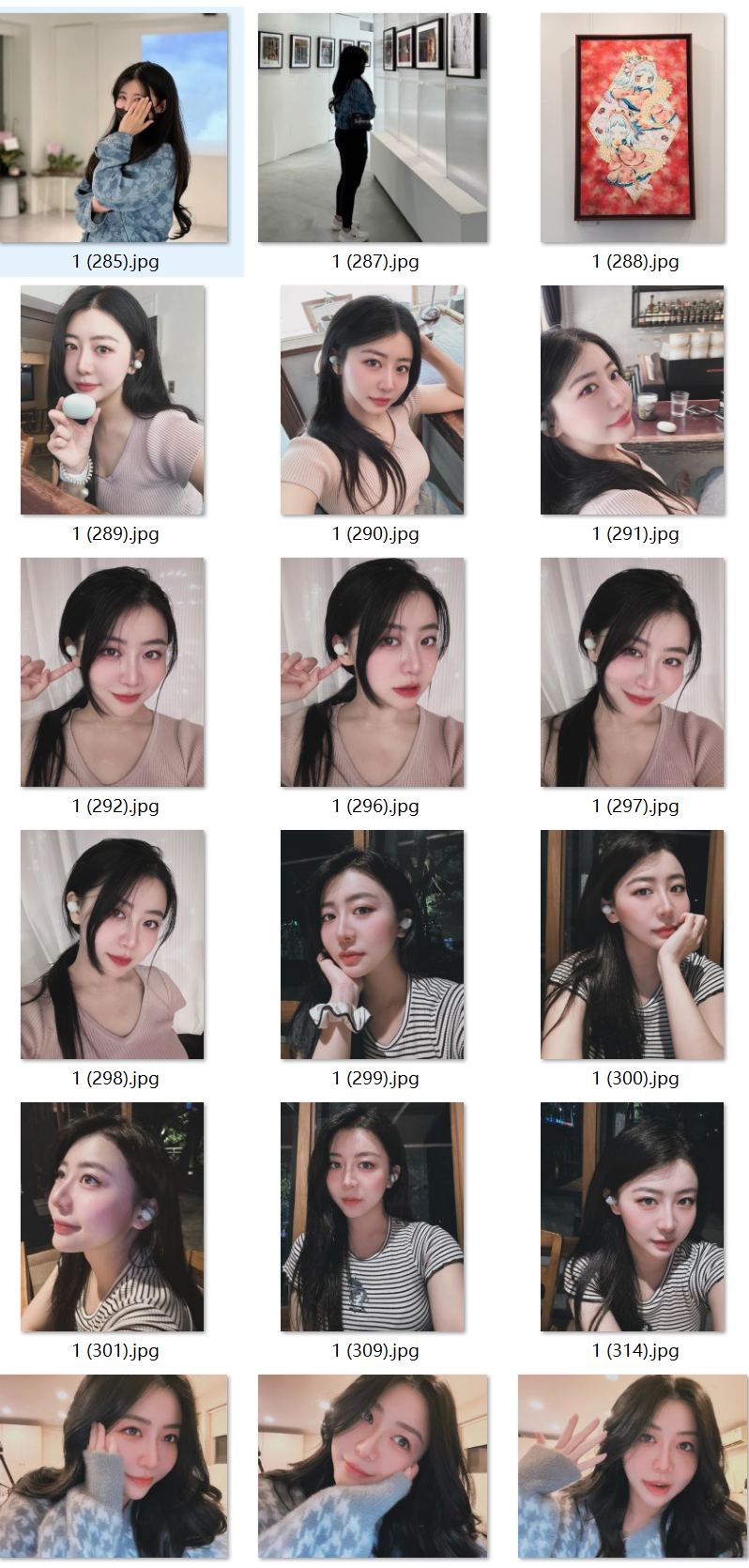Open the framed artwork photo 1 (288).jpg
Image resolution: width=749 pixels, height=1568 pixels.
coord(633,129)
